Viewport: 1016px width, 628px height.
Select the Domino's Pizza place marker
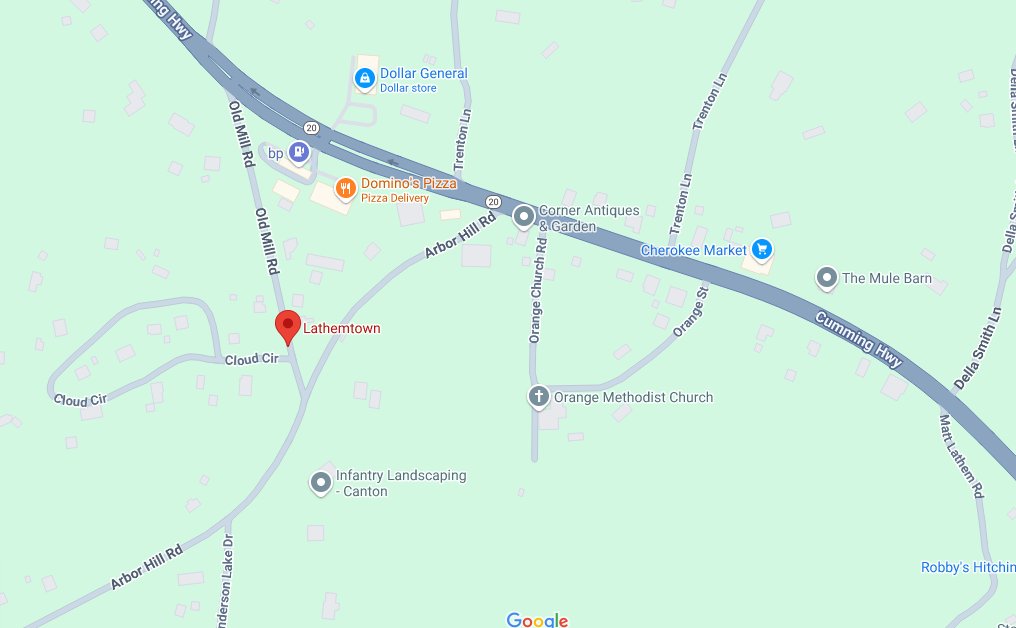click(345, 188)
